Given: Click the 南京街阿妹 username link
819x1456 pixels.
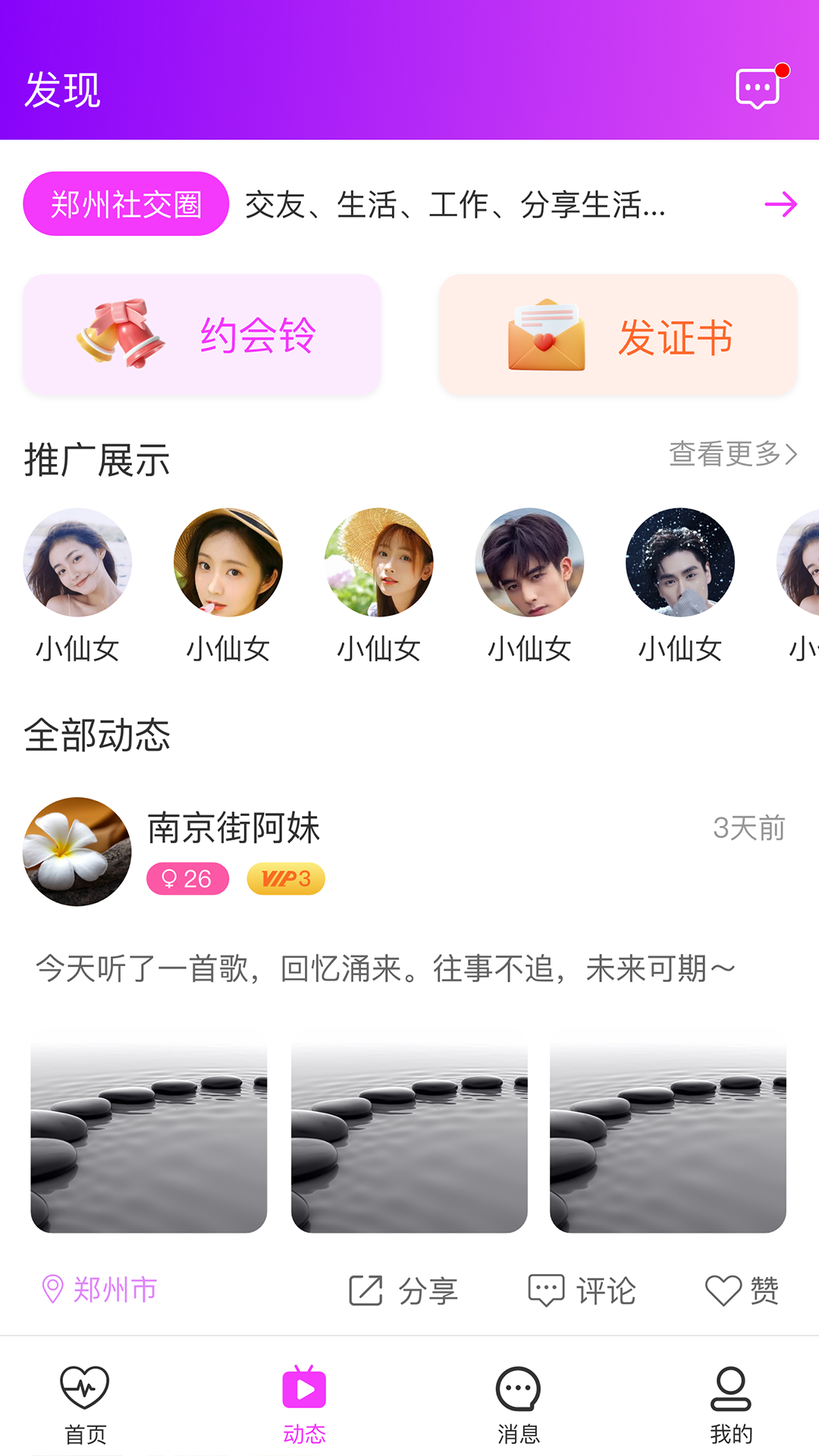Looking at the screenshot, I should coord(231,830).
